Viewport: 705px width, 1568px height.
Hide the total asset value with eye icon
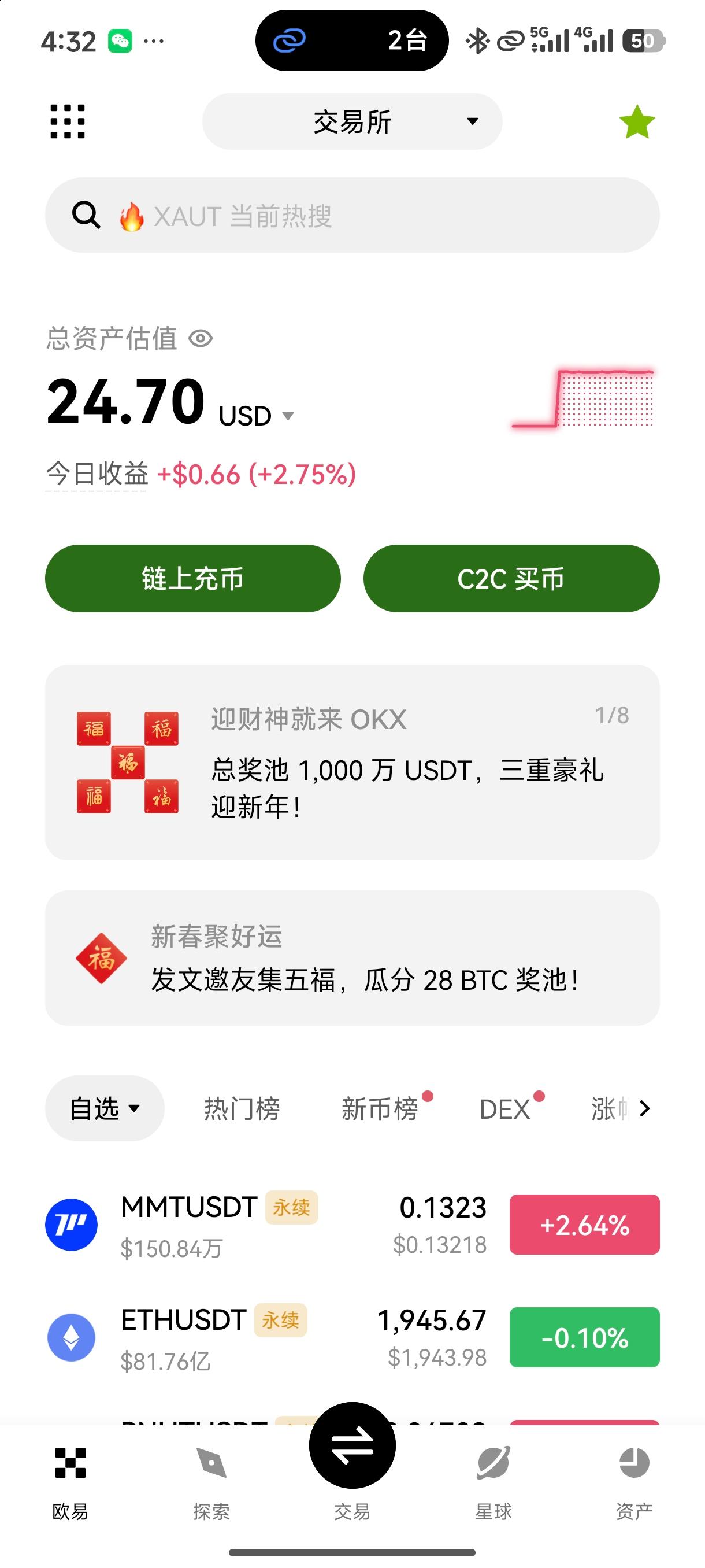(x=201, y=338)
